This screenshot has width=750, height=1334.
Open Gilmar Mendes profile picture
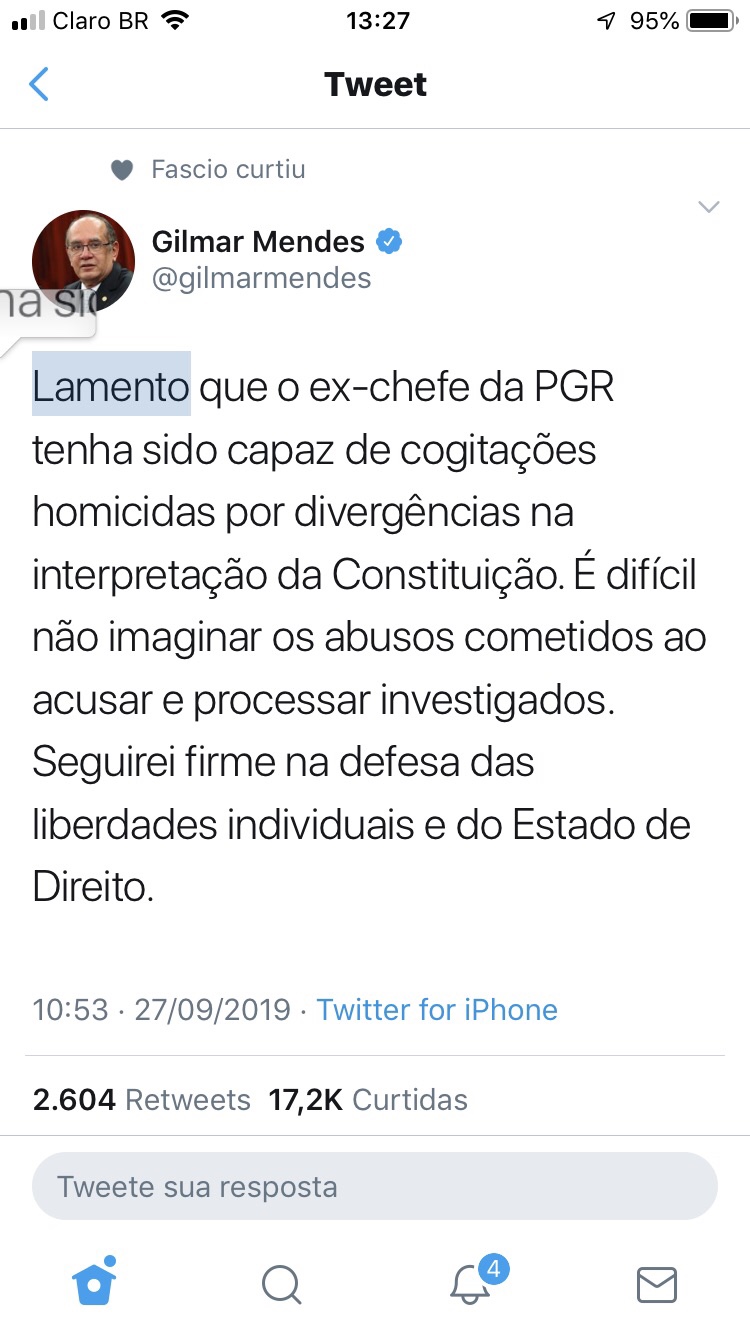pyautogui.click(x=83, y=260)
